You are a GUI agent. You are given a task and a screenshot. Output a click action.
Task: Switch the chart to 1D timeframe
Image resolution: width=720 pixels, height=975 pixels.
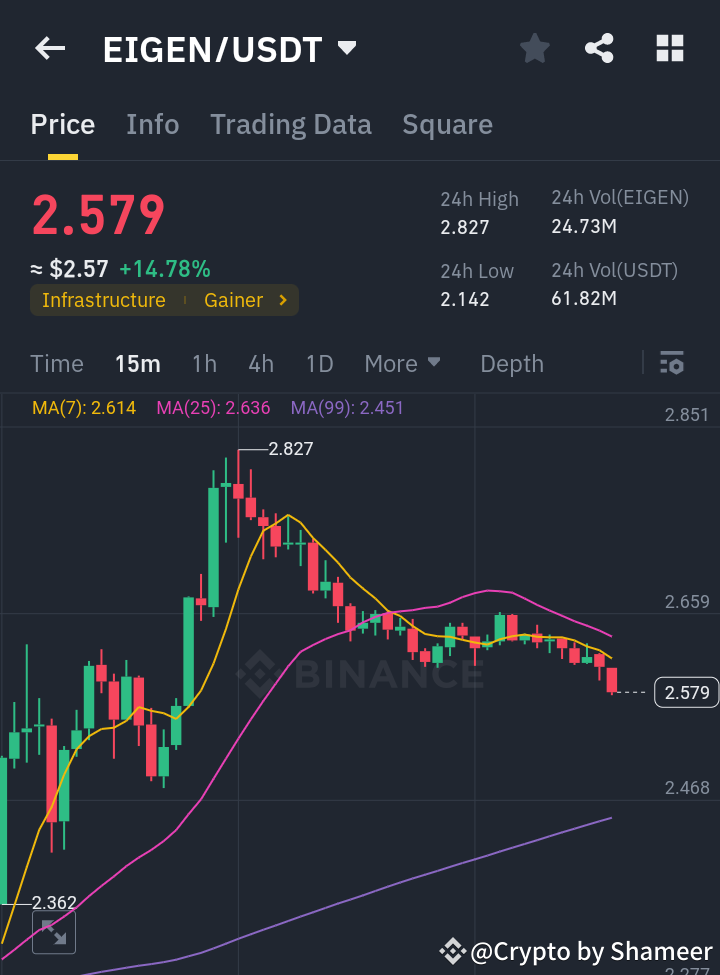pos(319,364)
